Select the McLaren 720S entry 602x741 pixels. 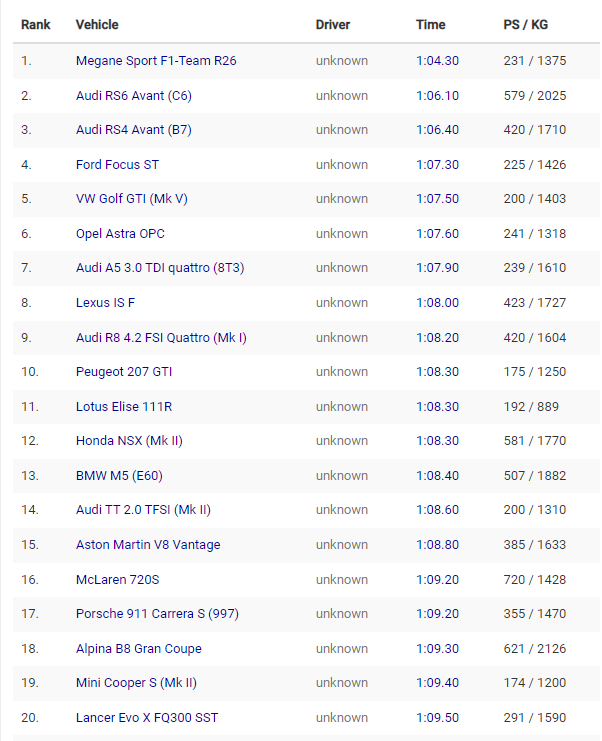point(118,579)
